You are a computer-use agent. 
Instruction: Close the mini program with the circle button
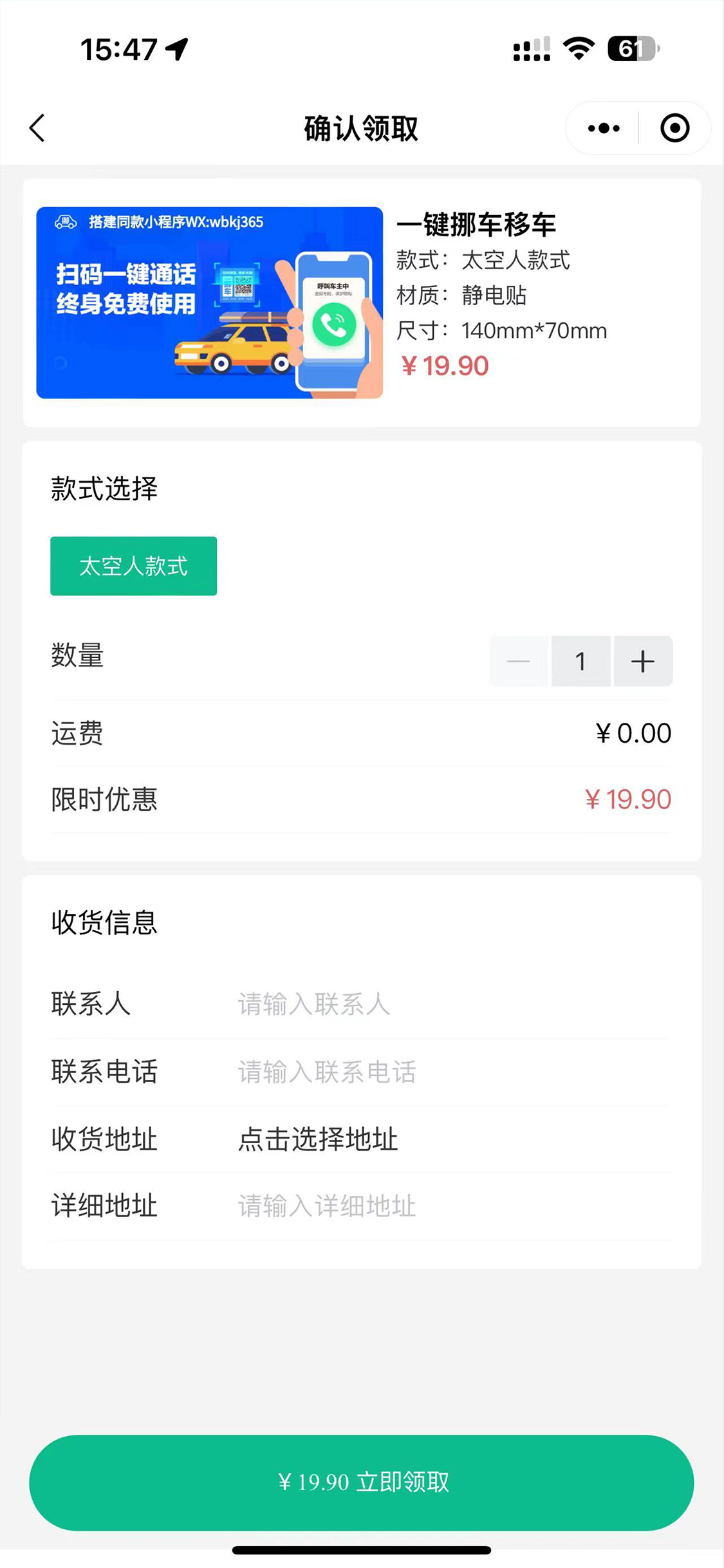(674, 128)
